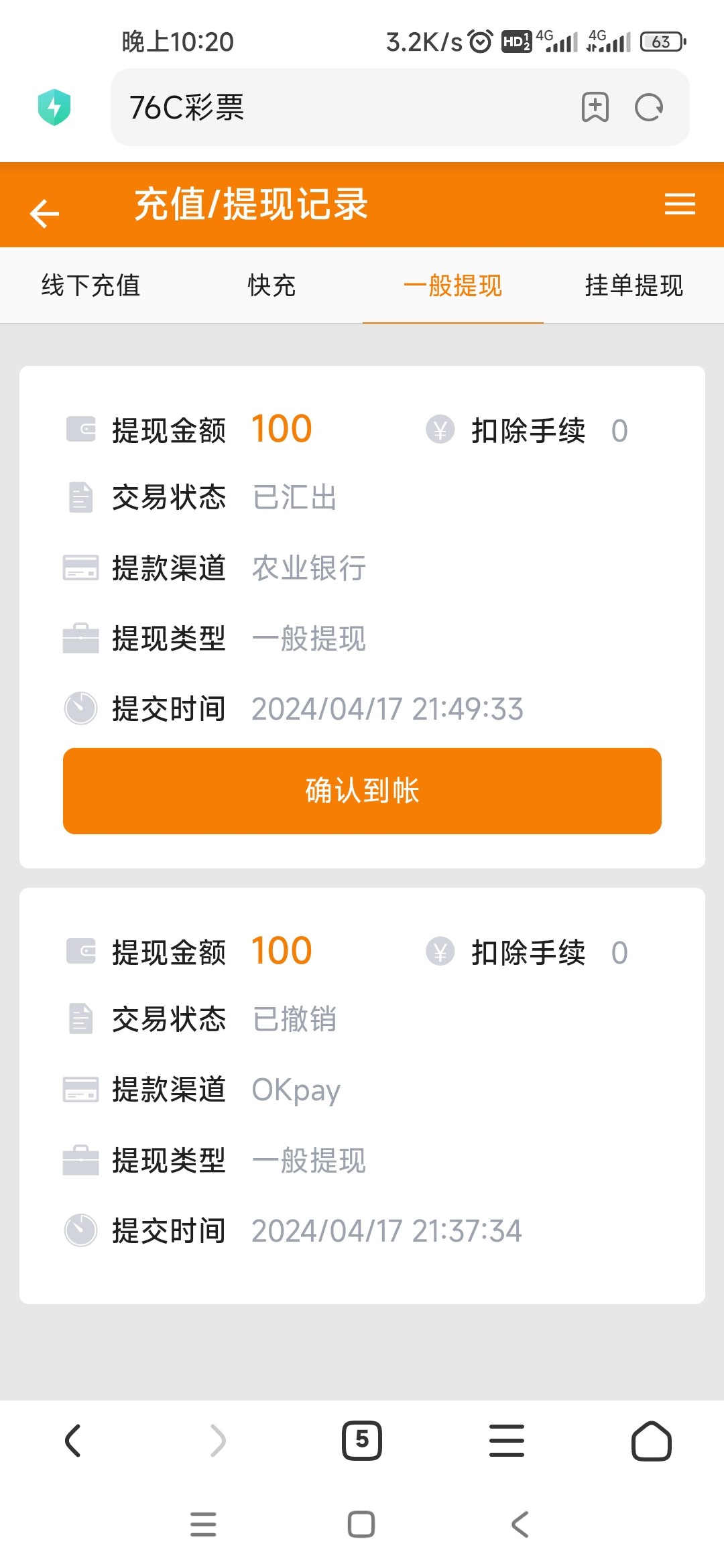Select the 一般提现 tab
Viewport: 724px width, 1568px height.
coord(452,285)
